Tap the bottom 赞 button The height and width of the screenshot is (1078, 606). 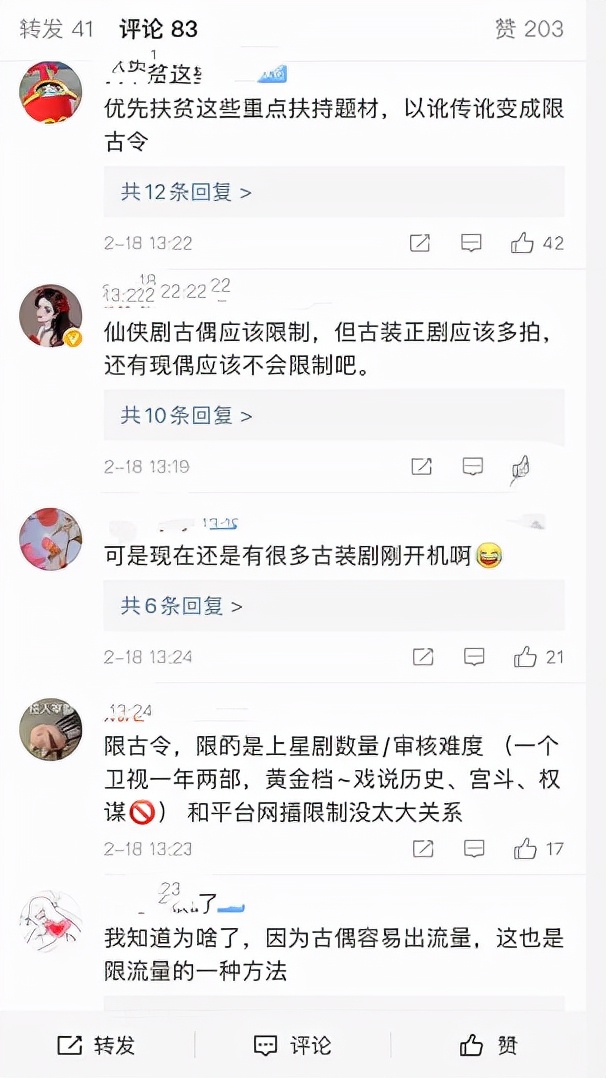click(x=489, y=1046)
